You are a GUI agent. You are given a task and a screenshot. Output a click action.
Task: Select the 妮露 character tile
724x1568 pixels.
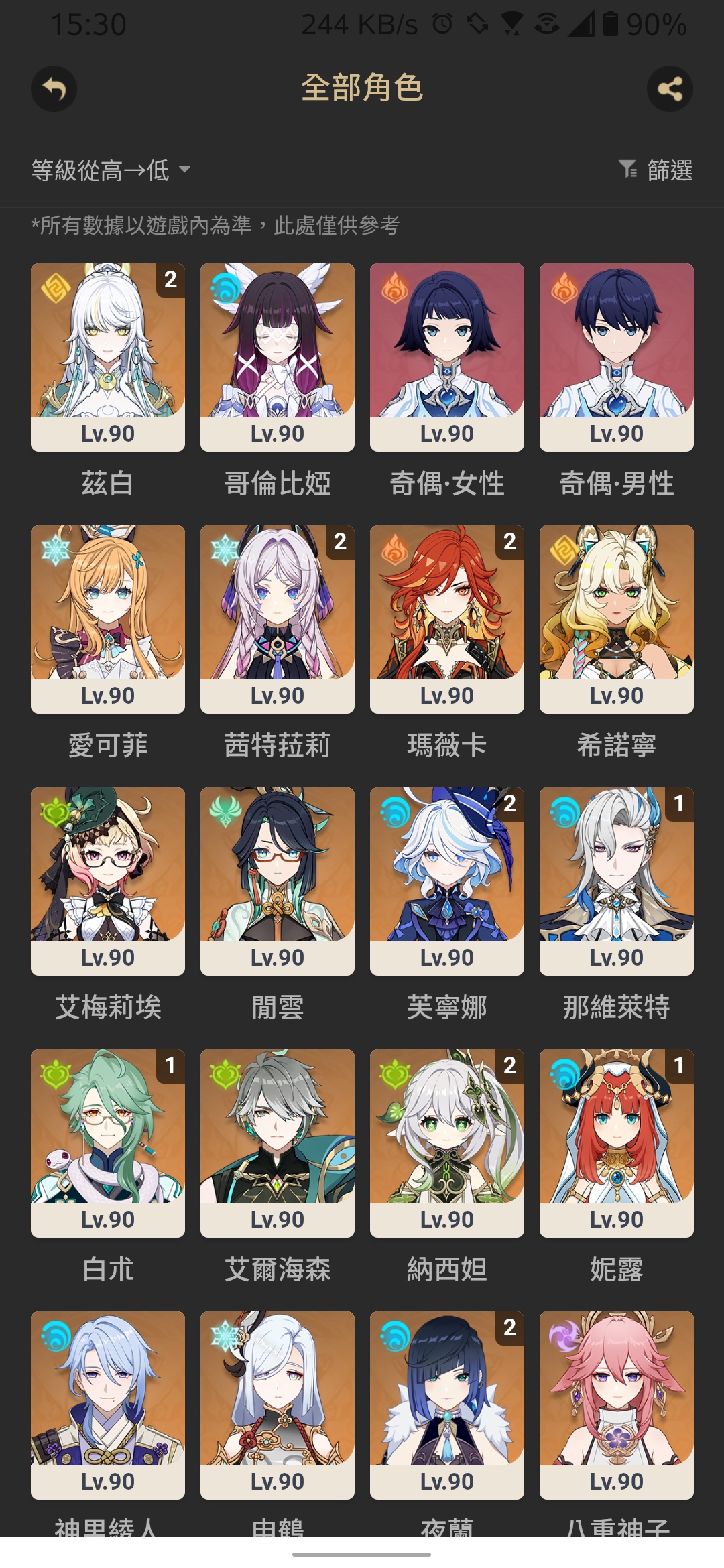(x=617, y=1142)
